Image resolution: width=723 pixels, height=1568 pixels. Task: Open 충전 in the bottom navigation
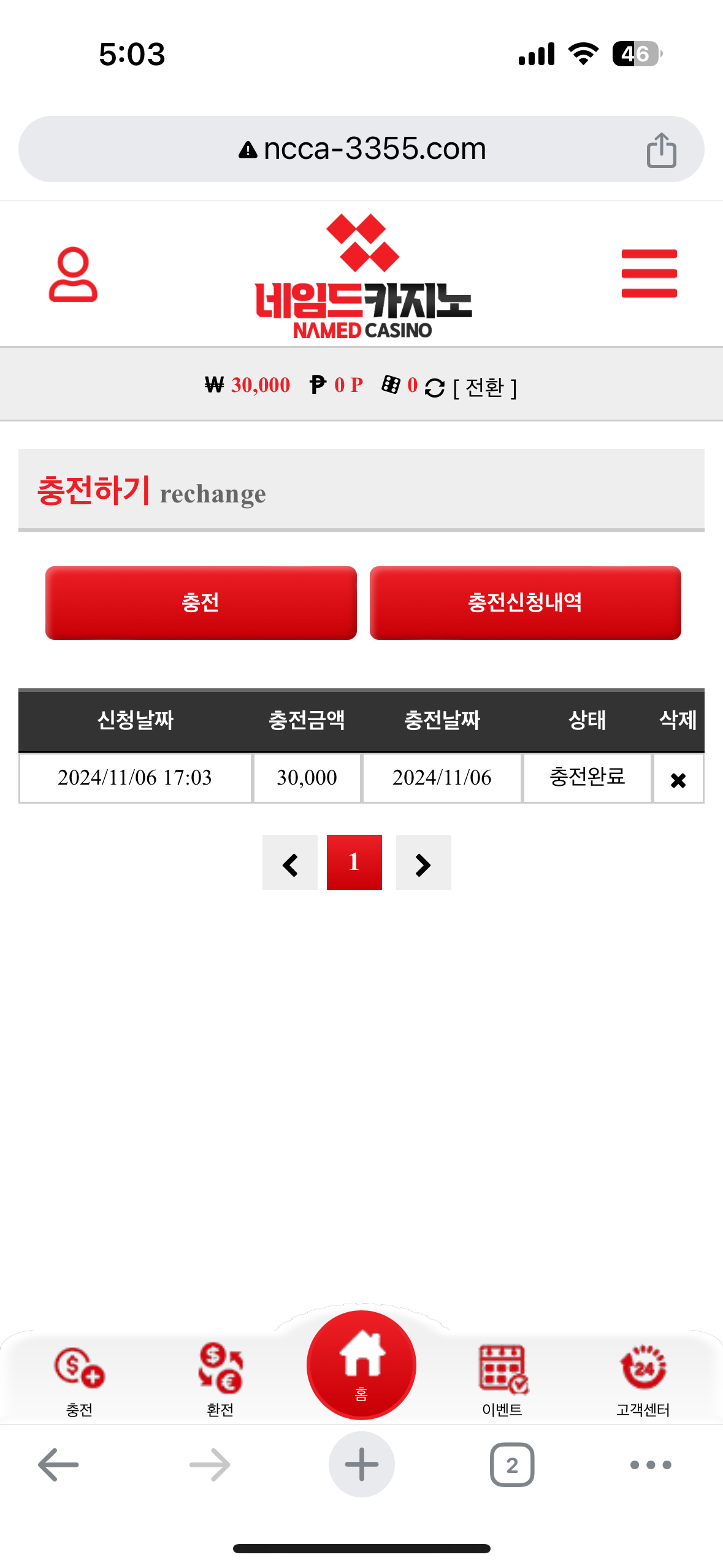point(79,1380)
